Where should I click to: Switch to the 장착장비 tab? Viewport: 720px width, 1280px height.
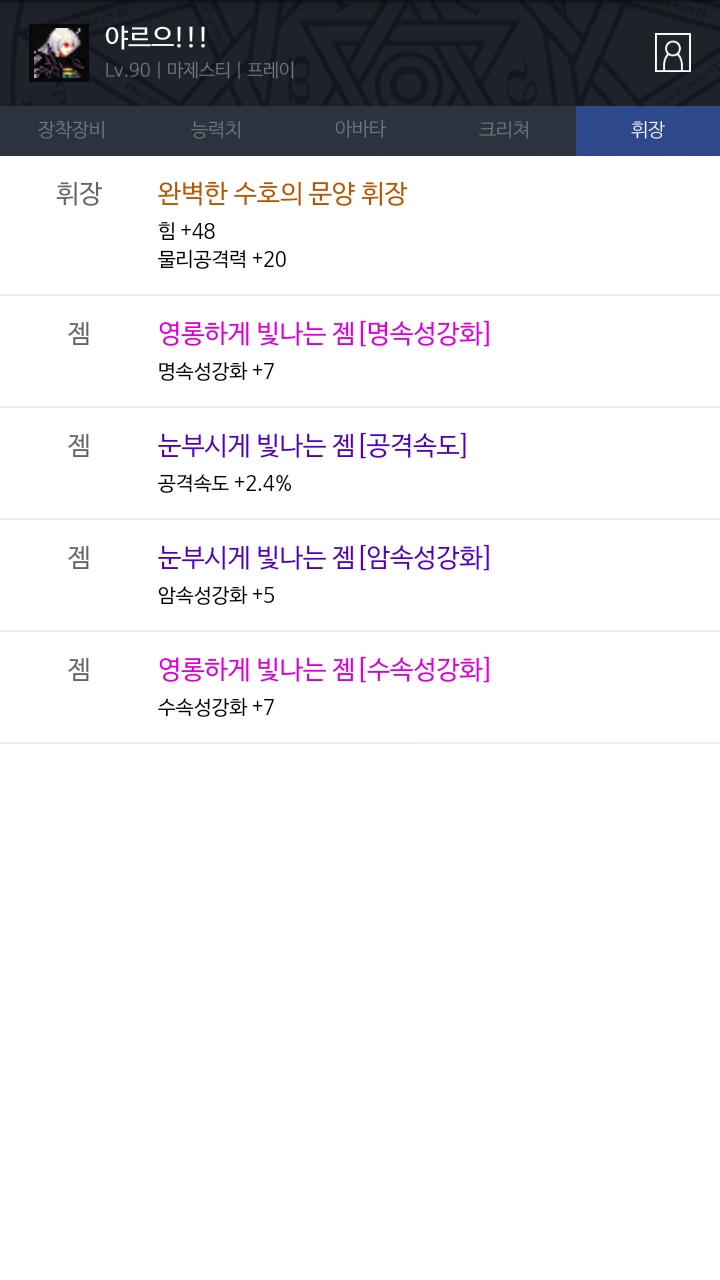pyautogui.click(x=72, y=130)
